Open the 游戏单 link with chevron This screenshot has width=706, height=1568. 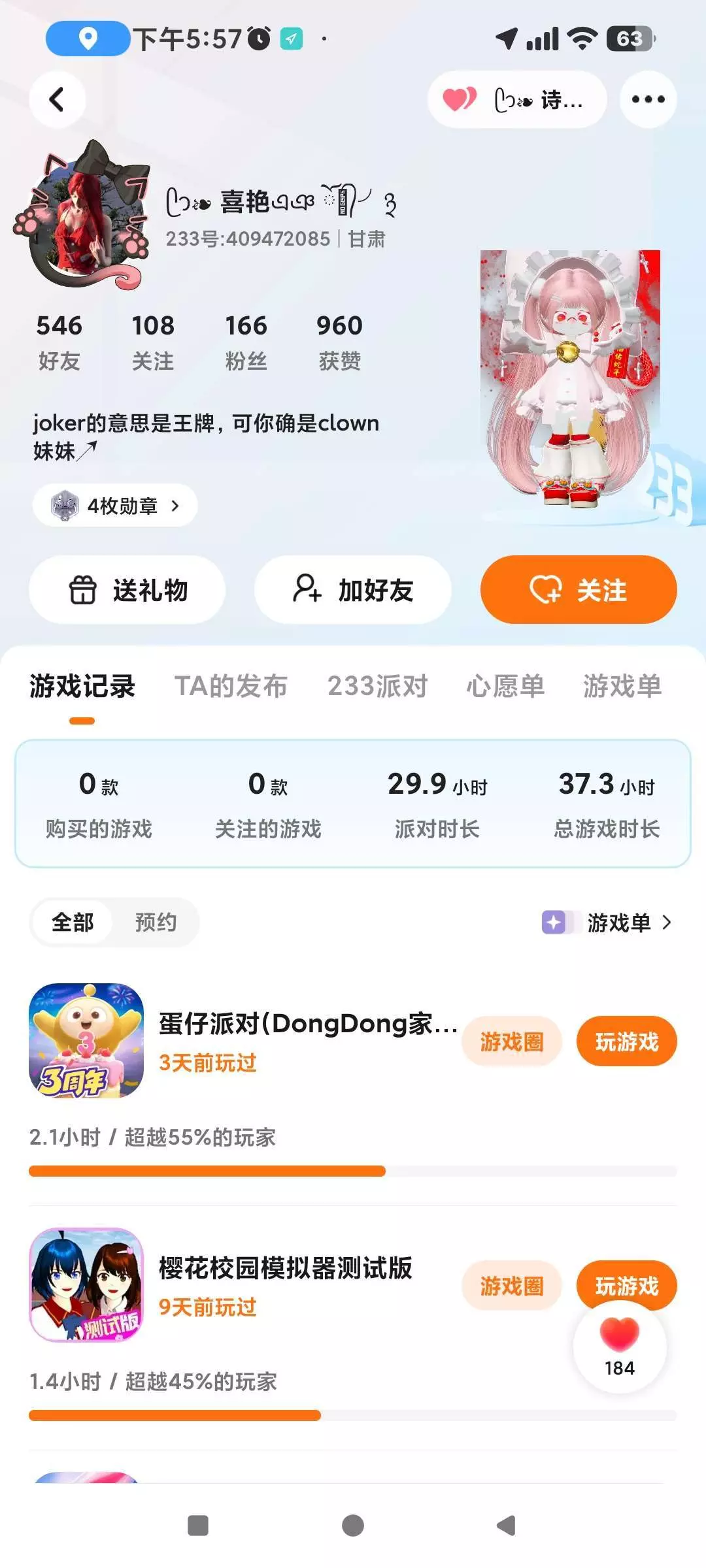pos(607,923)
